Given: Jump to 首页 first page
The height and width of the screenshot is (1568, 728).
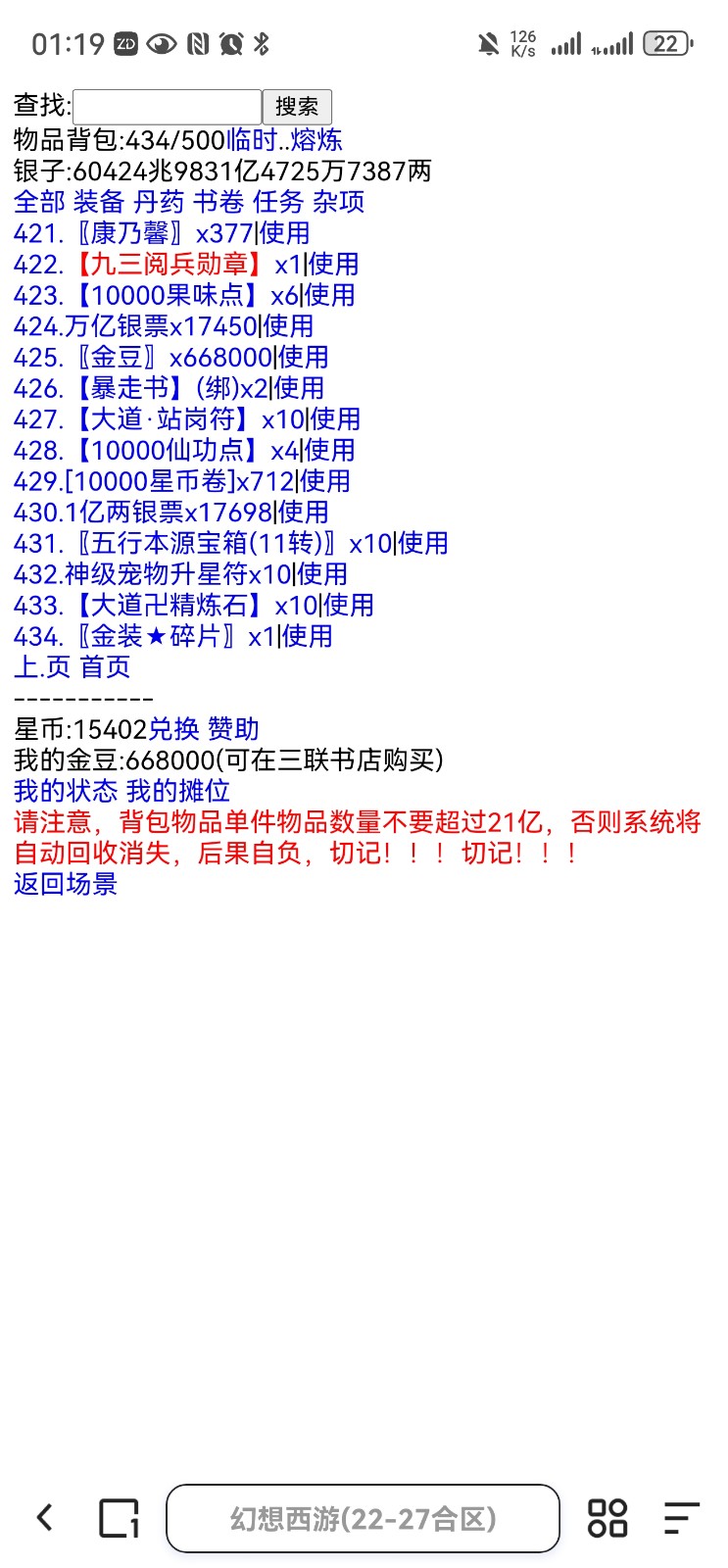Looking at the screenshot, I should coord(105,667).
